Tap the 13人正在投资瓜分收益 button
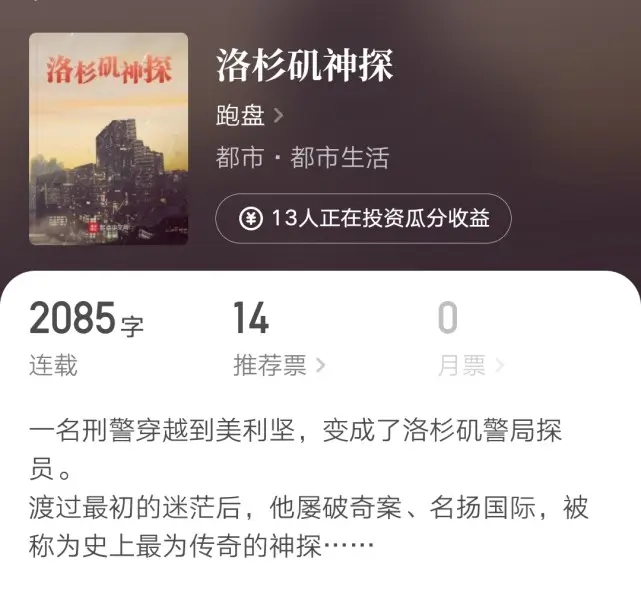The image size is (641, 589). pos(363,219)
